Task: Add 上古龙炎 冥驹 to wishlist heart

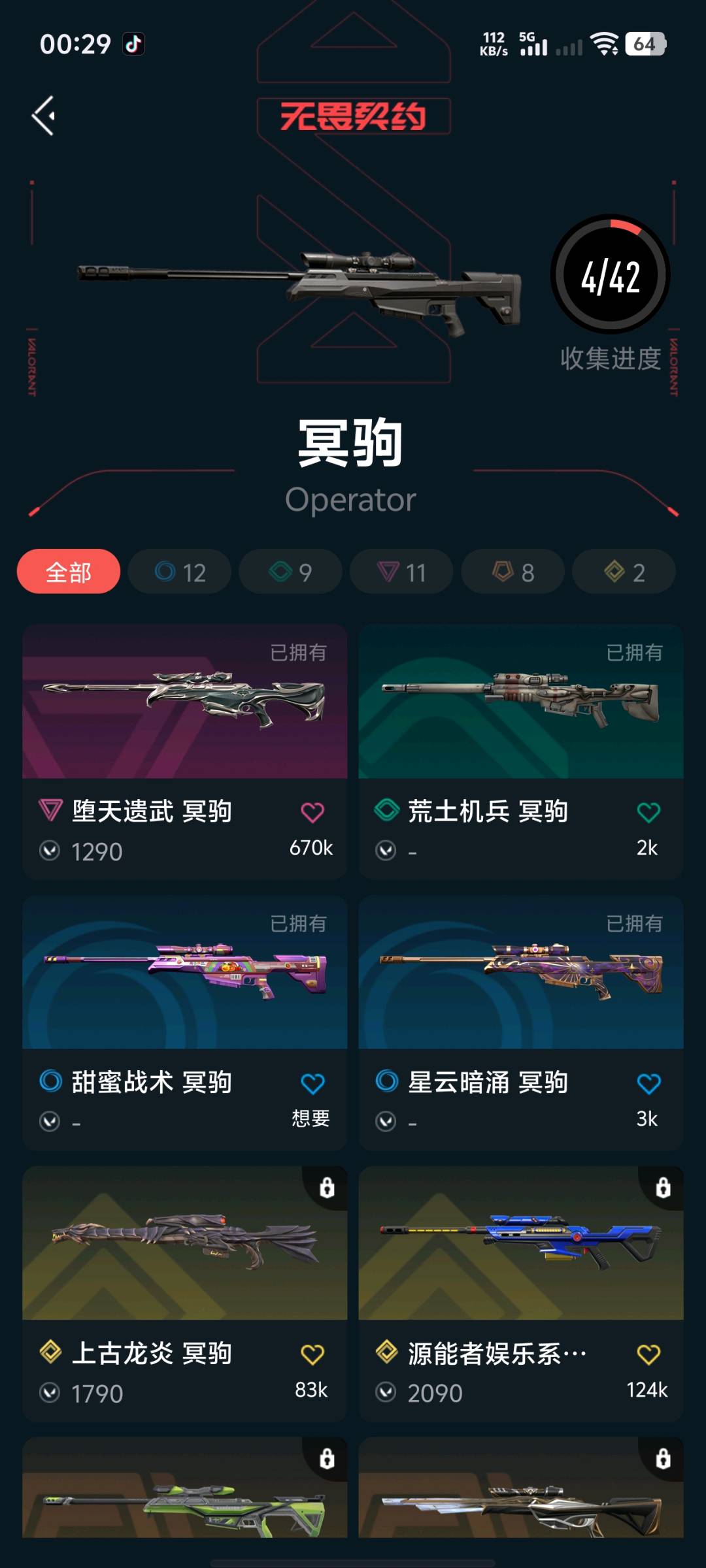Action: tap(312, 1354)
